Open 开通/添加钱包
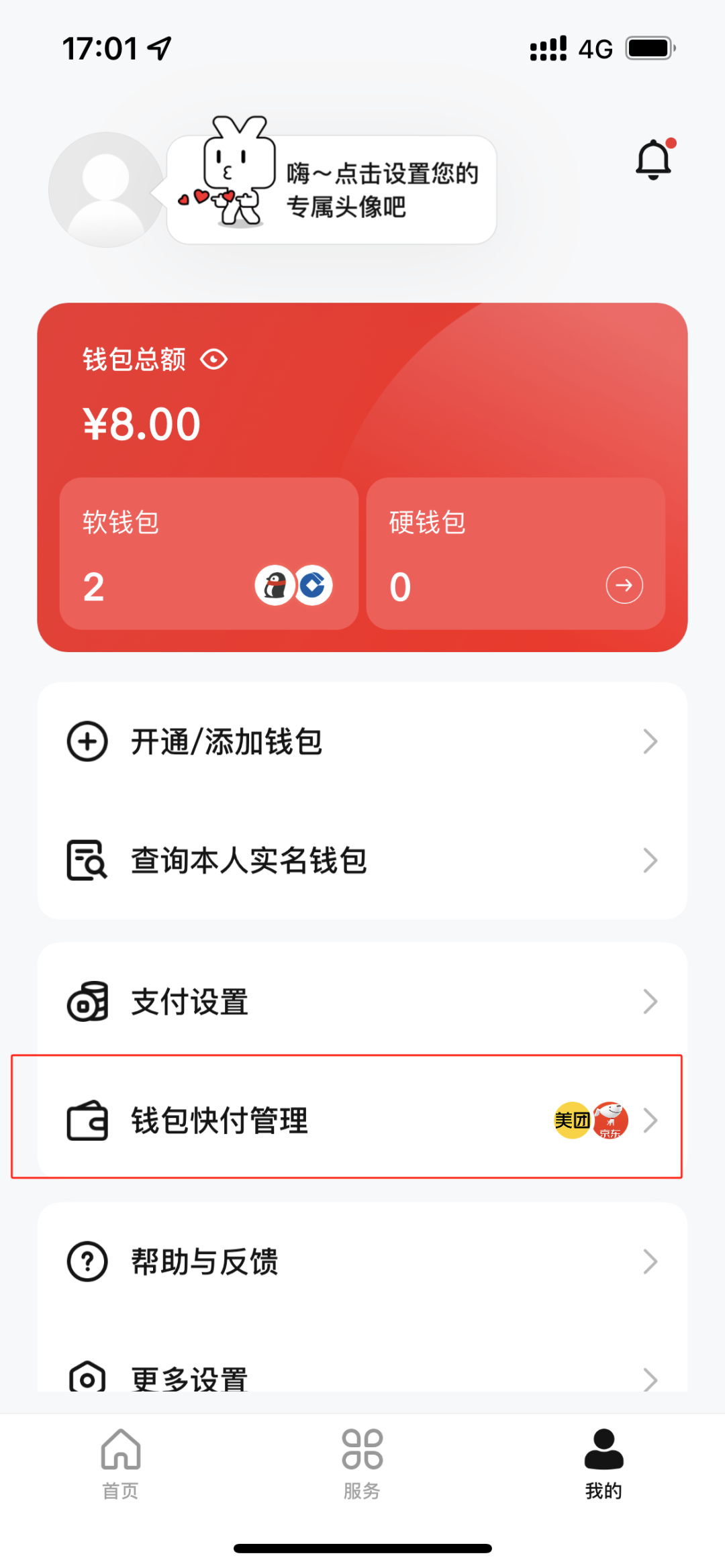 362,741
